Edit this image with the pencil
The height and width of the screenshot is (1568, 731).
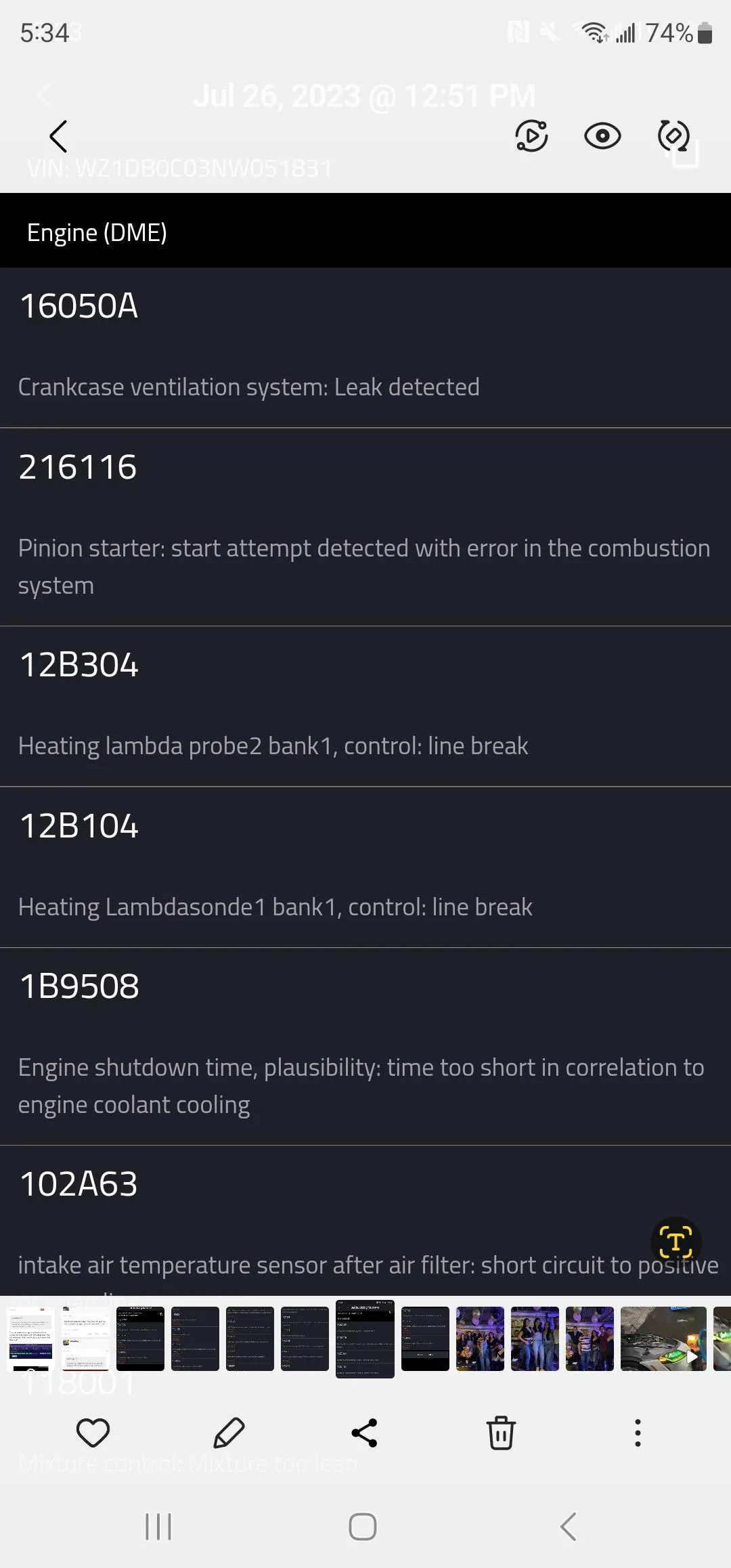click(x=229, y=1433)
